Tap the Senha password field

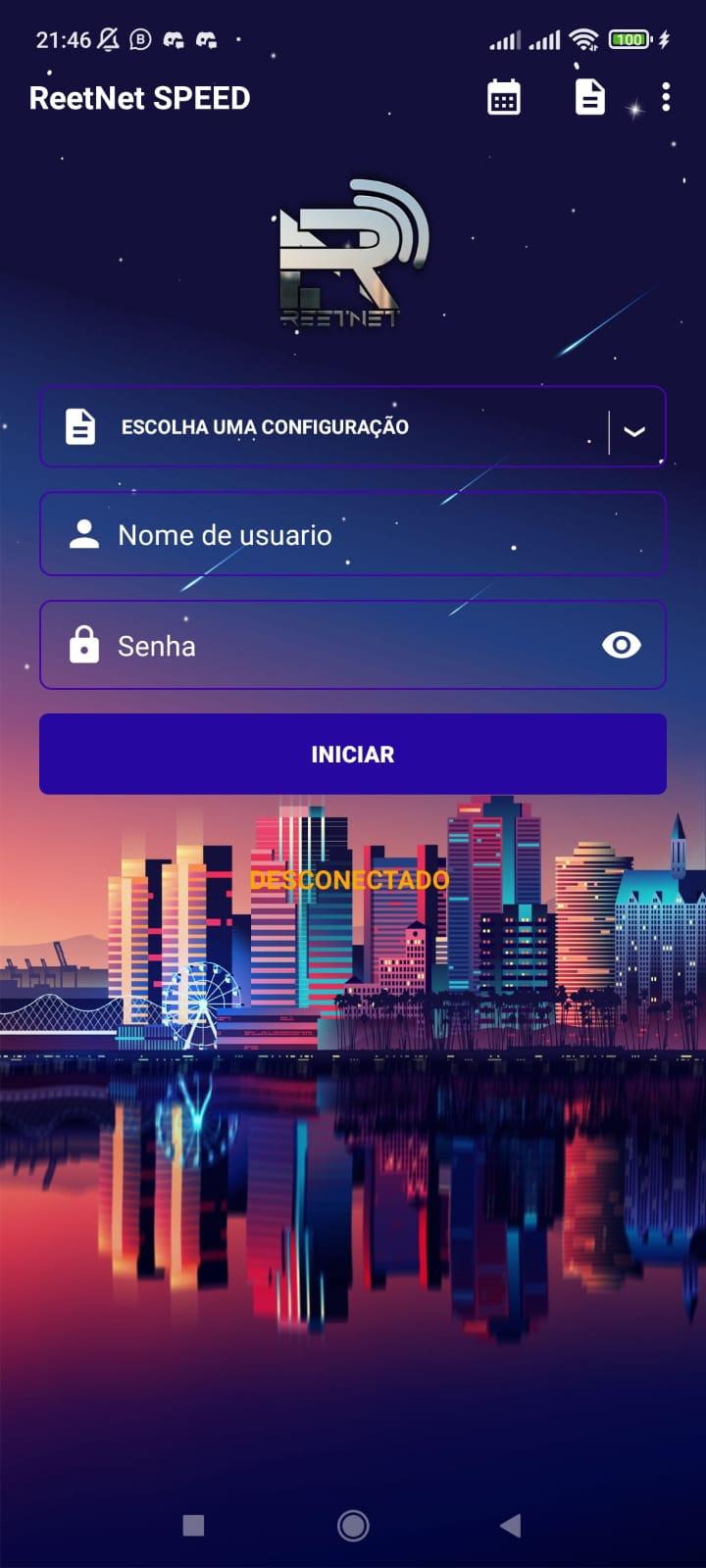point(333,646)
